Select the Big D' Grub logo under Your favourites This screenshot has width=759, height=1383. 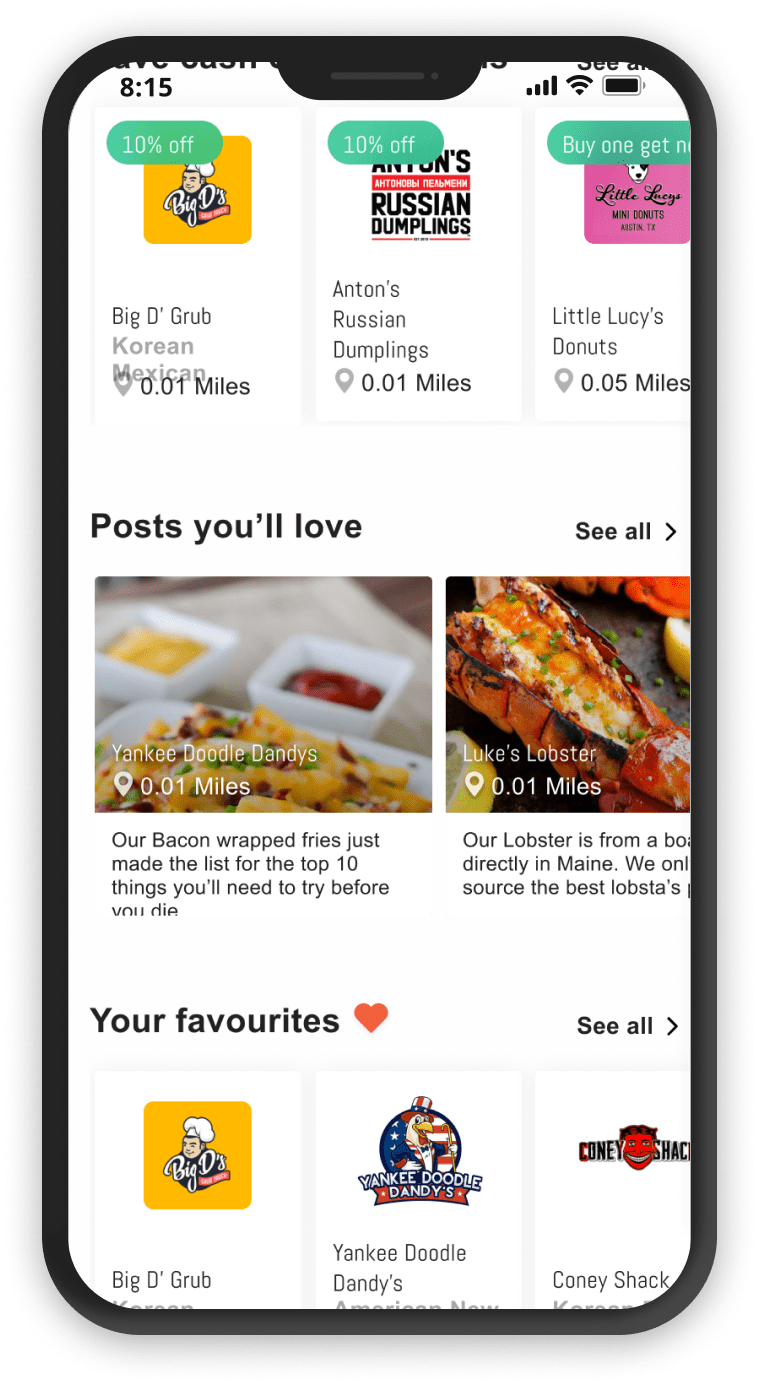pyautogui.click(x=197, y=1155)
